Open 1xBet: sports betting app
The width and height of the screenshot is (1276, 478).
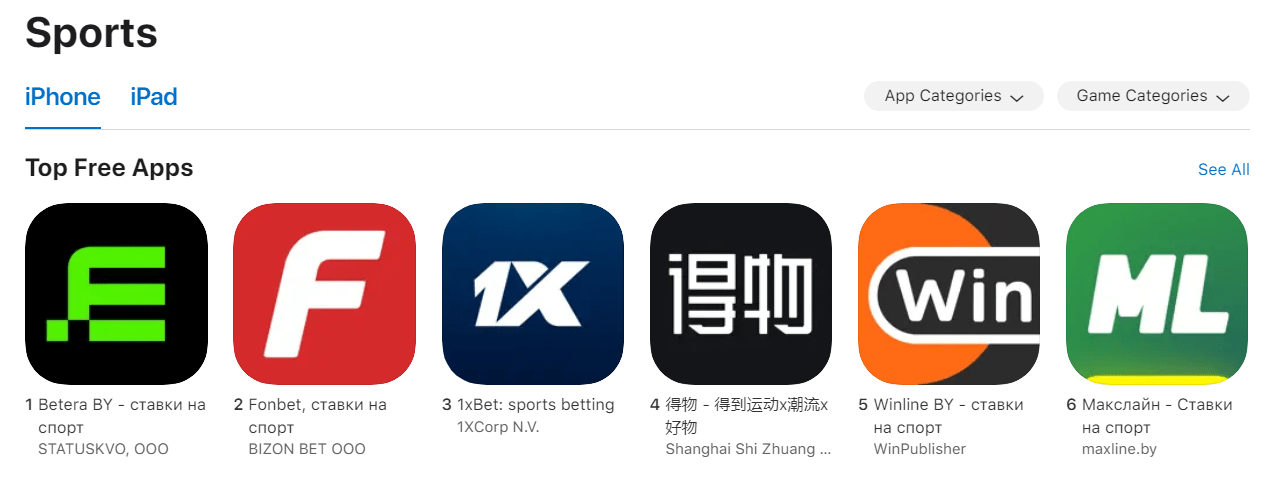[532, 294]
